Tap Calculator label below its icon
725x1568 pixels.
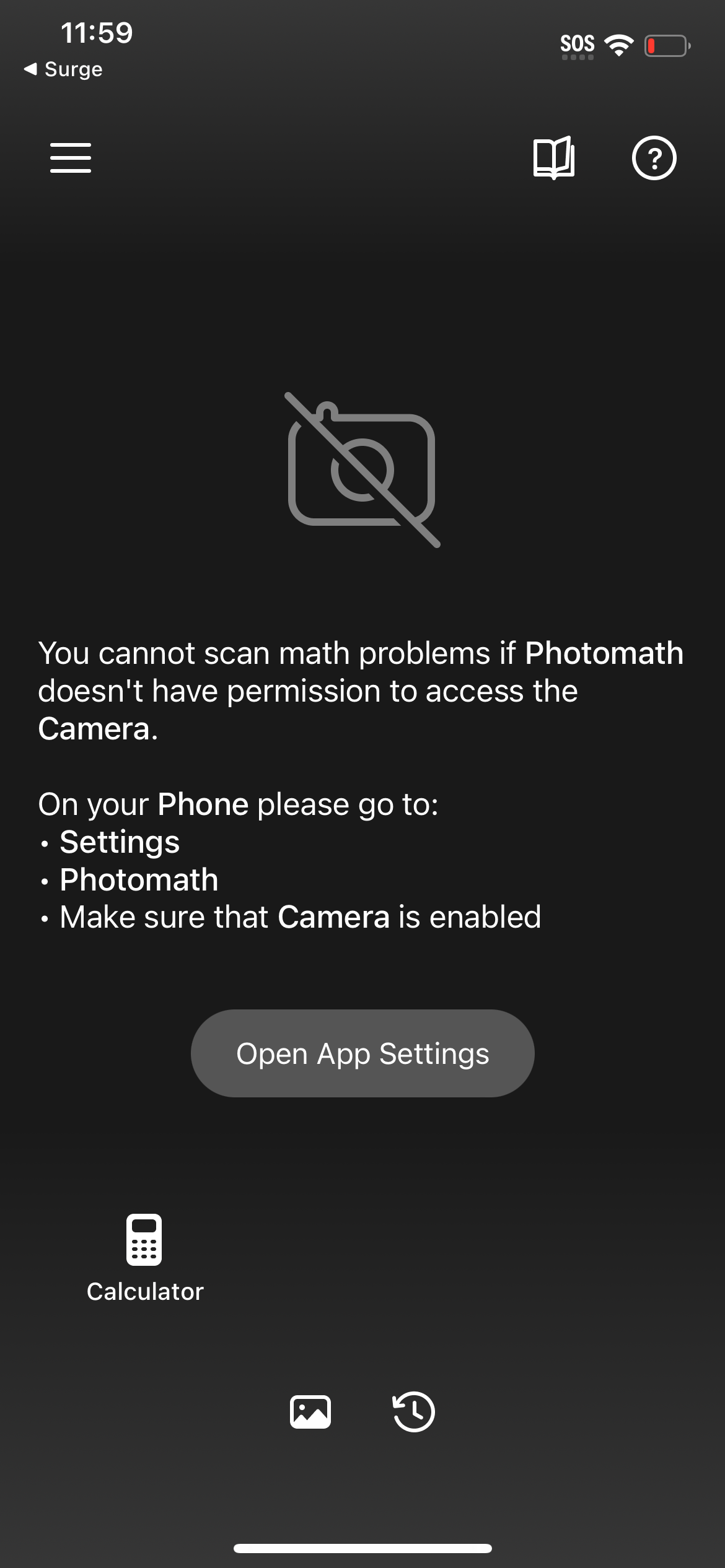point(144,1291)
